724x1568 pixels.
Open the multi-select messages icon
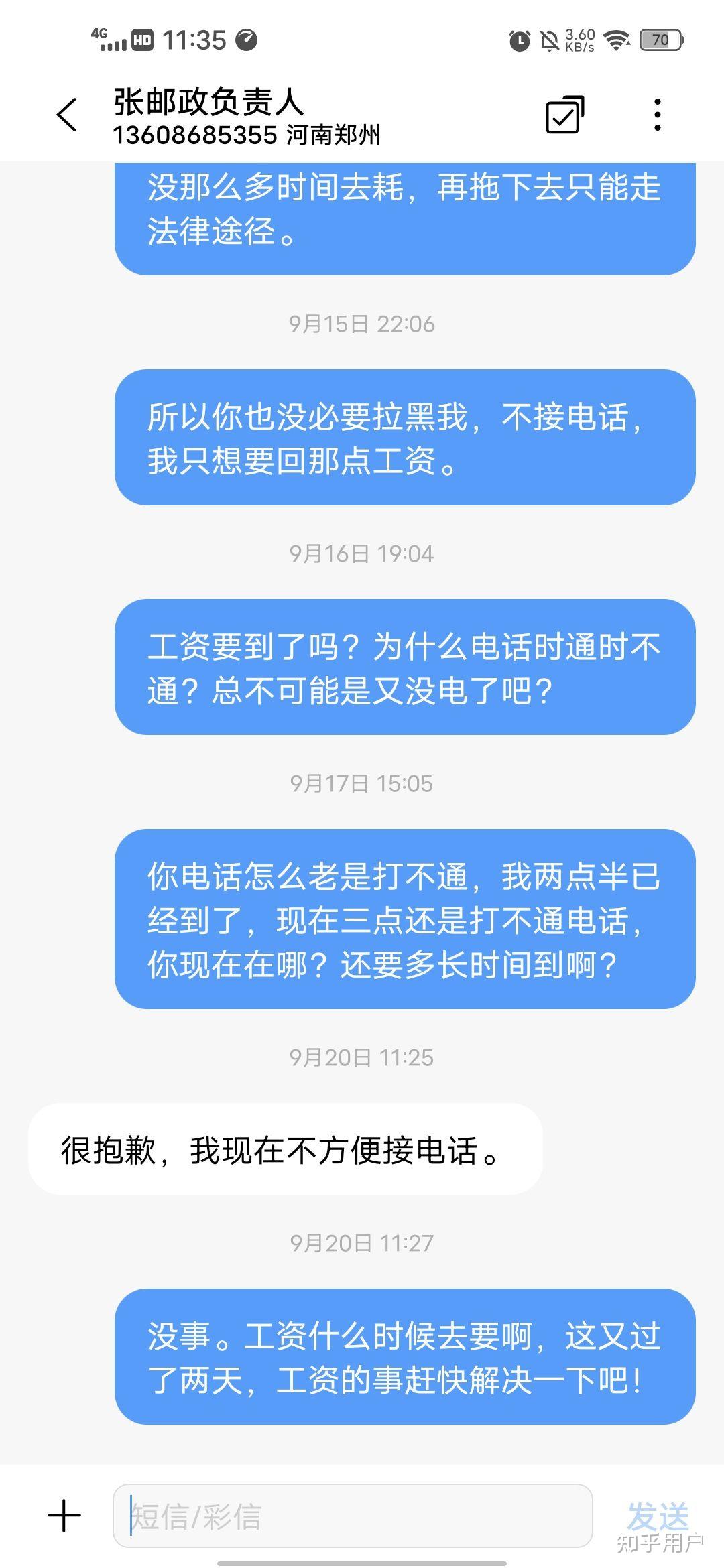564,115
